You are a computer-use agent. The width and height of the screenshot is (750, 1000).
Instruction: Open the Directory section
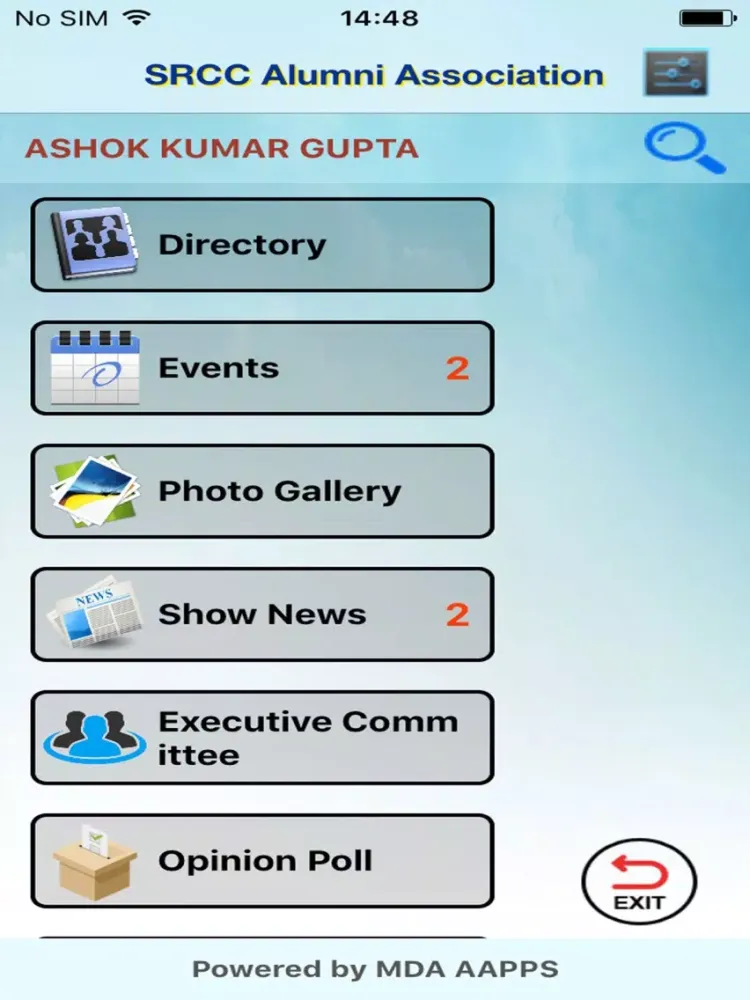(262, 245)
